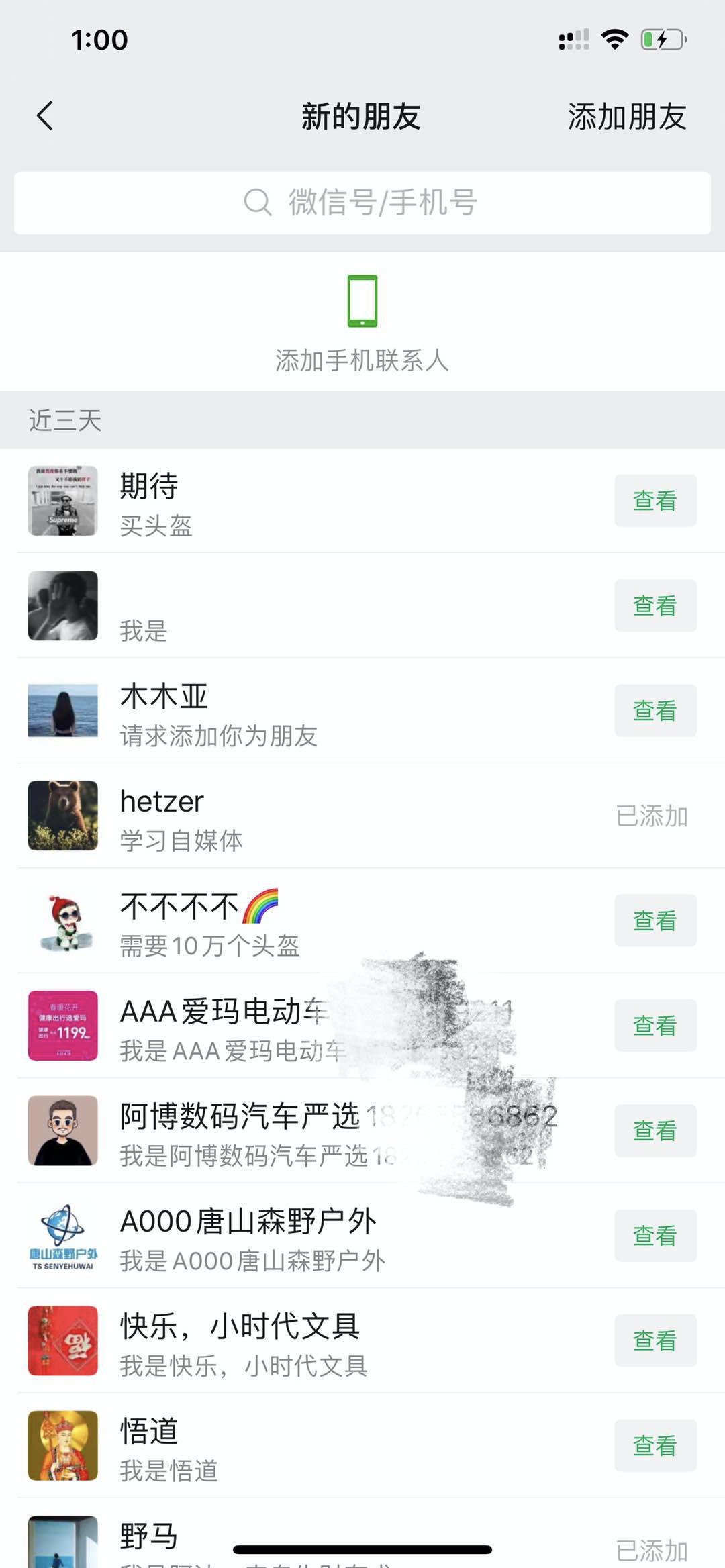
Task: Tap 添加朋友 in the top bar
Action: click(626, 117)
